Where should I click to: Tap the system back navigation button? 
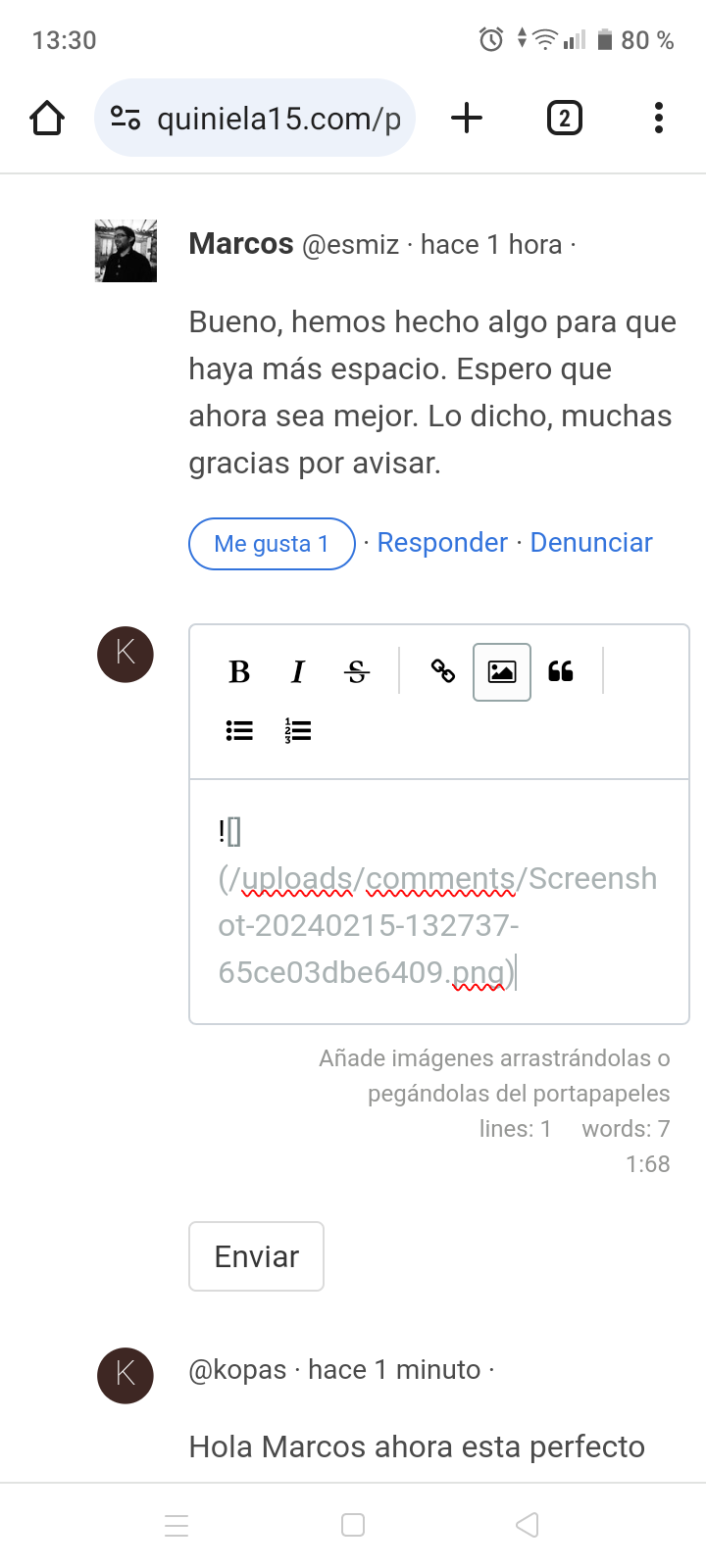pos(528,1525)
